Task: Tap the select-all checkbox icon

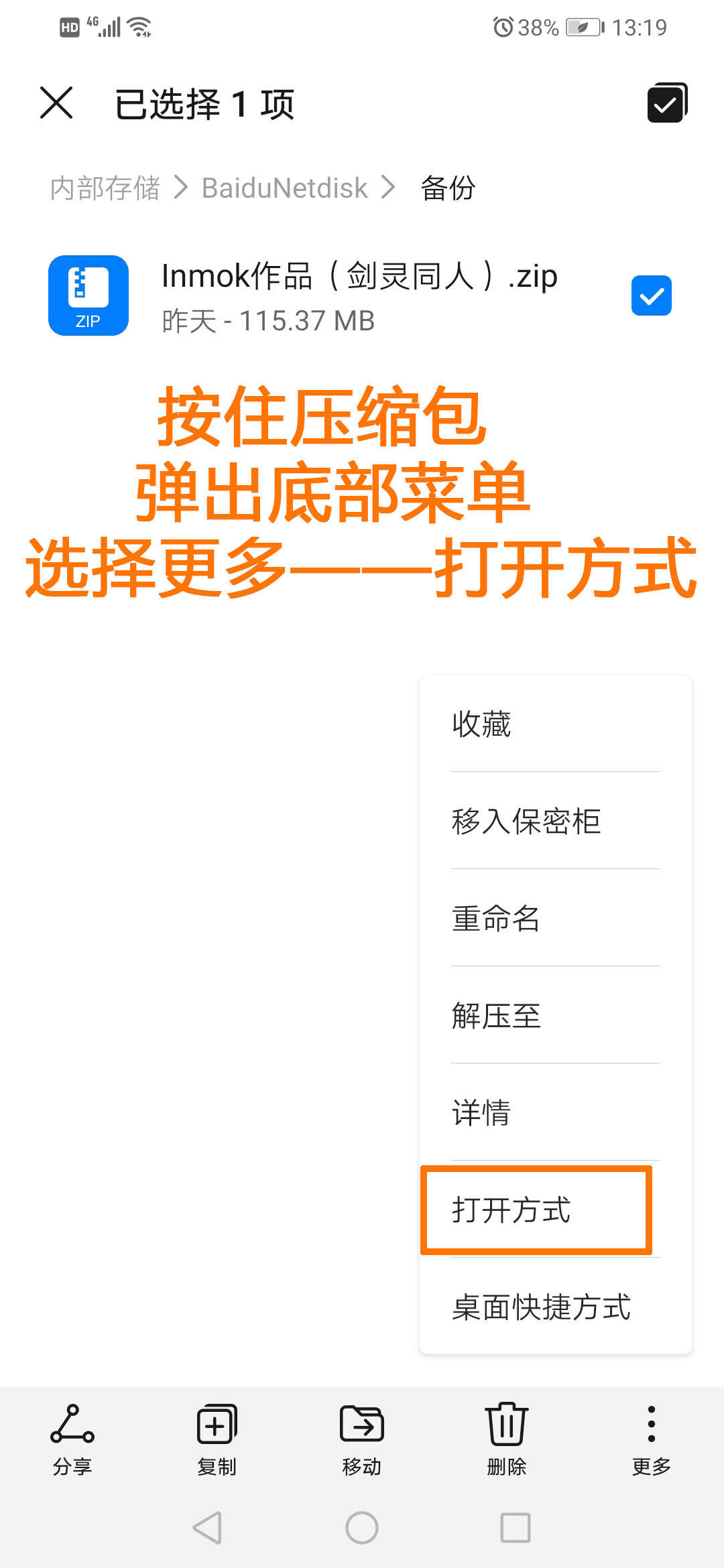Action: [667, 103]
